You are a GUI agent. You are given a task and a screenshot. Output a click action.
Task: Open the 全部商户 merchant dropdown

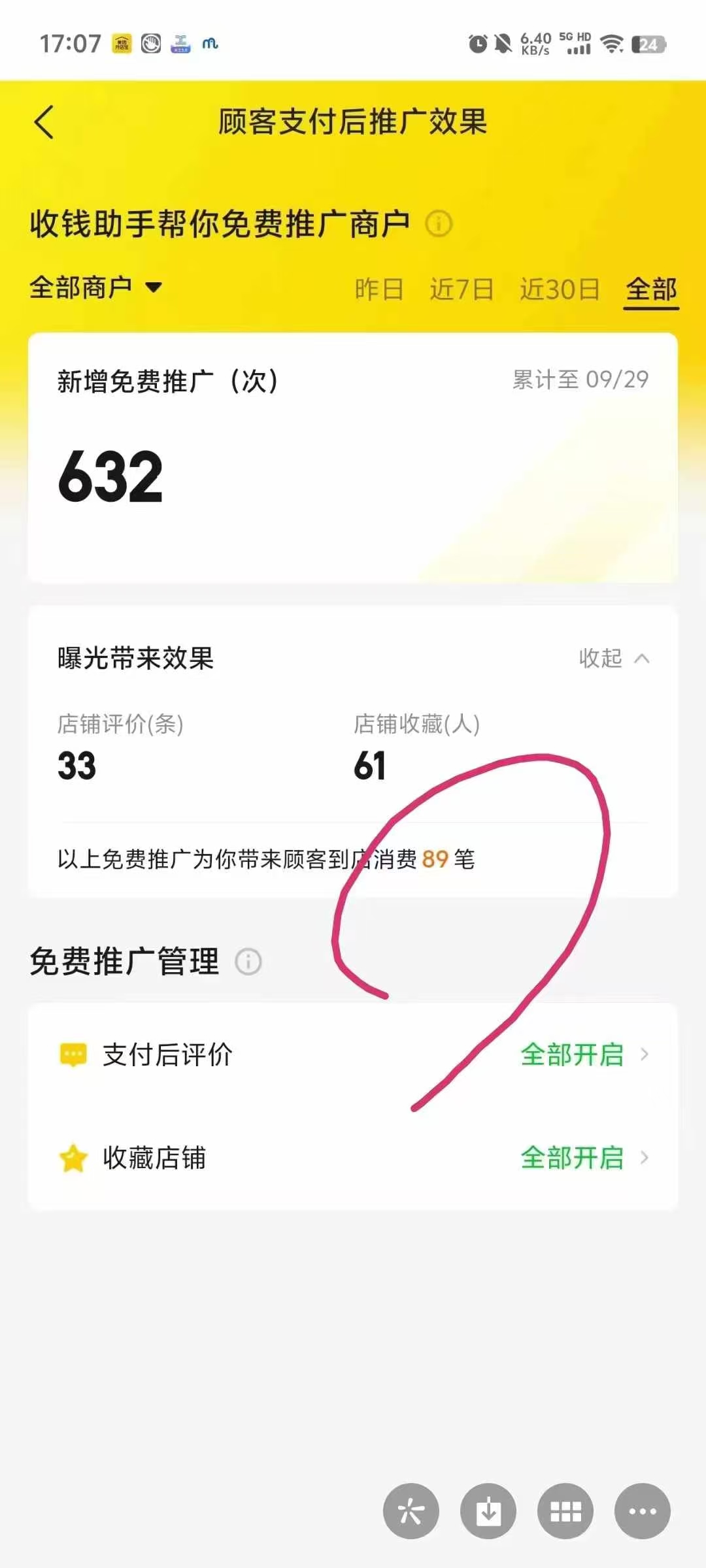[x=95, y=287]
